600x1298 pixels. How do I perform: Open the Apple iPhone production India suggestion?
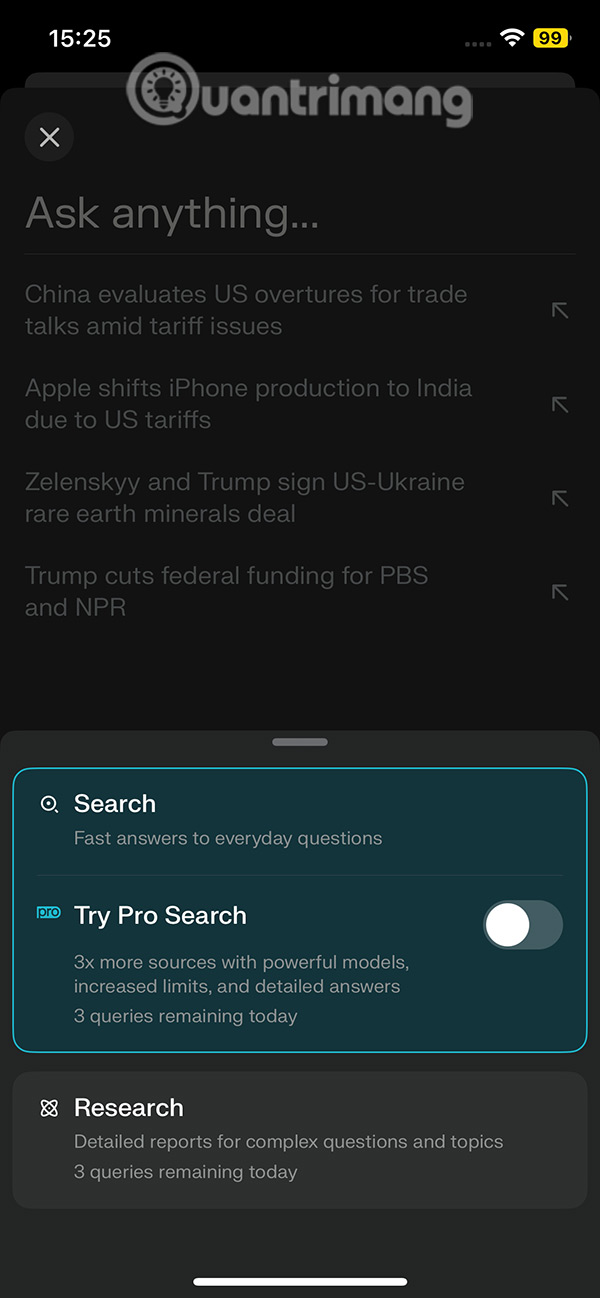click(x=248, y=404)
